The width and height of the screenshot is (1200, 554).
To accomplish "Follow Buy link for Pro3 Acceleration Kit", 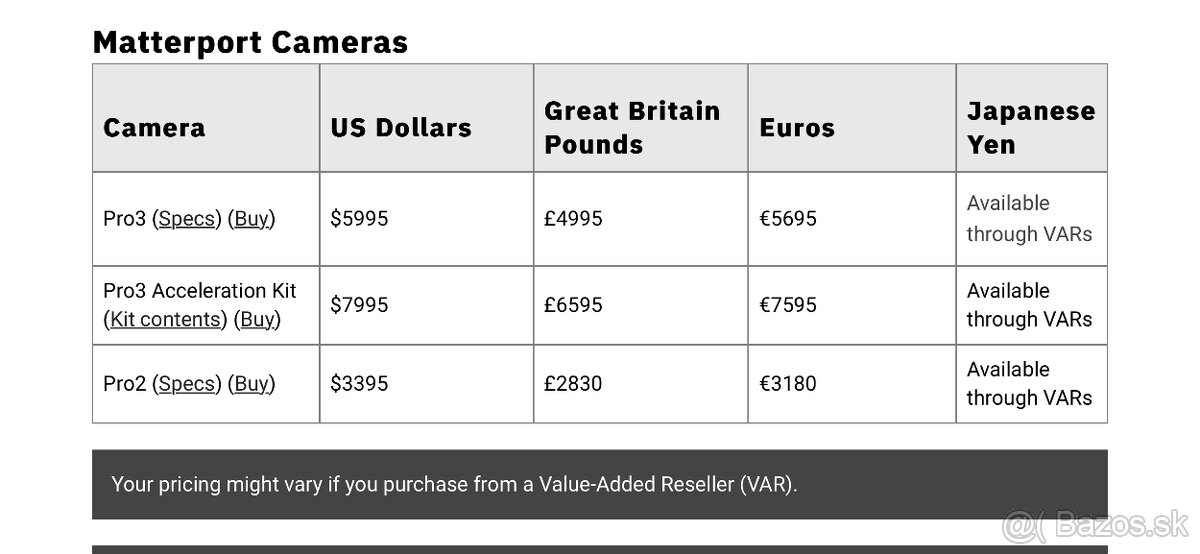I will [x=257, y=319].
